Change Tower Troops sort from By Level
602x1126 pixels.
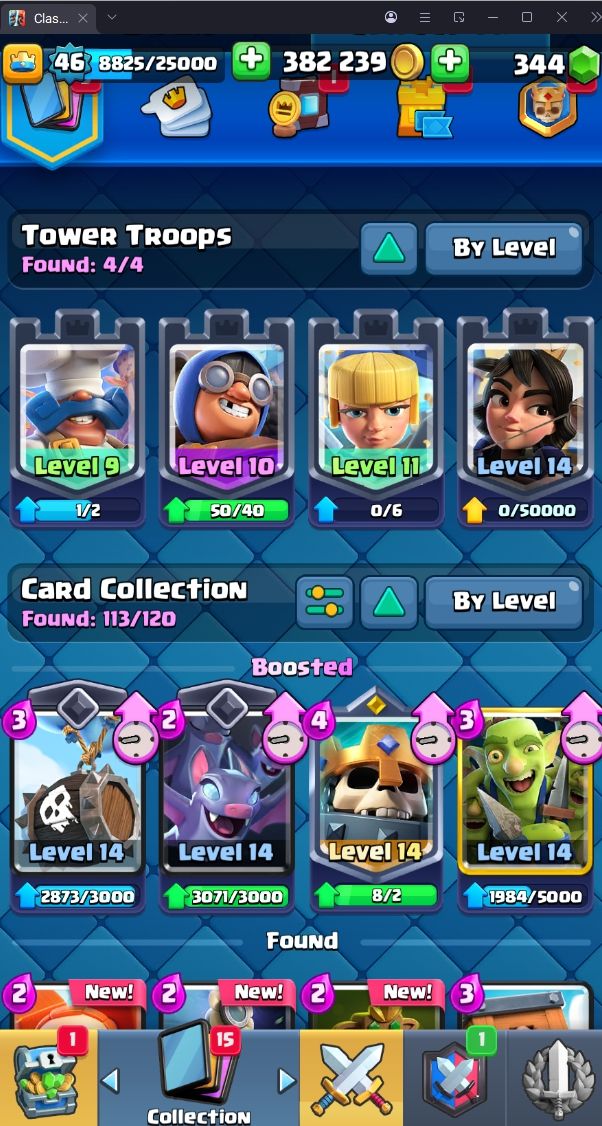(x=504, y=248)
